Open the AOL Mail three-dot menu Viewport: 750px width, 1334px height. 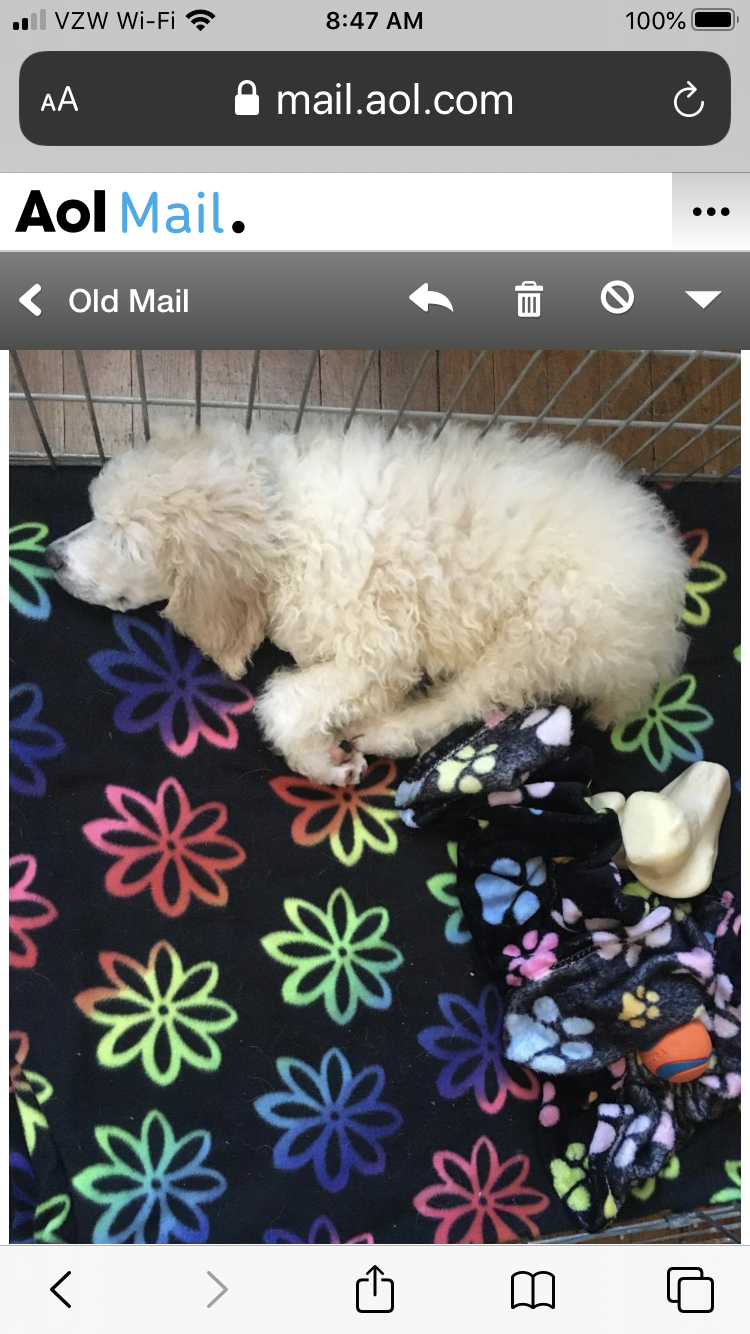tap(711, 212)
